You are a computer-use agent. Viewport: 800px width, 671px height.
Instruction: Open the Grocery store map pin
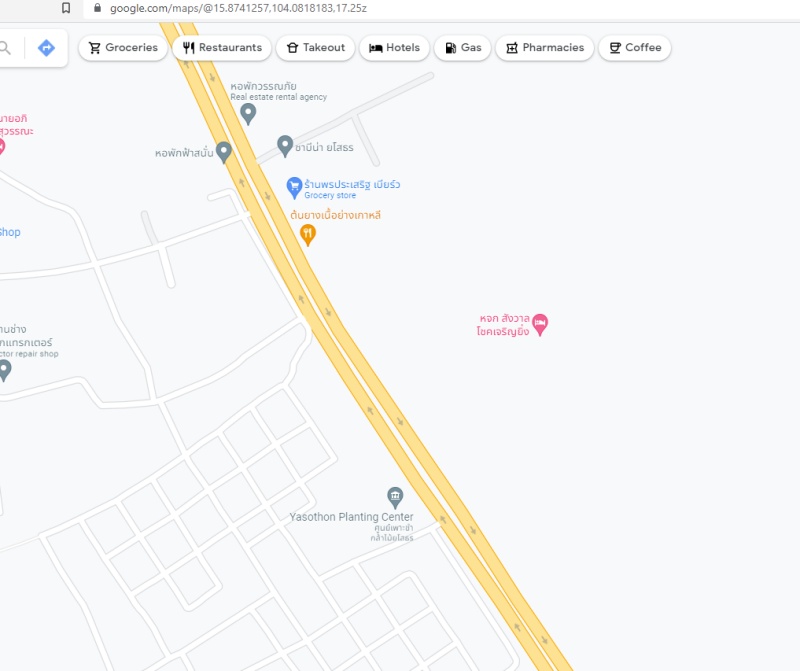click(x=294, y=186)
